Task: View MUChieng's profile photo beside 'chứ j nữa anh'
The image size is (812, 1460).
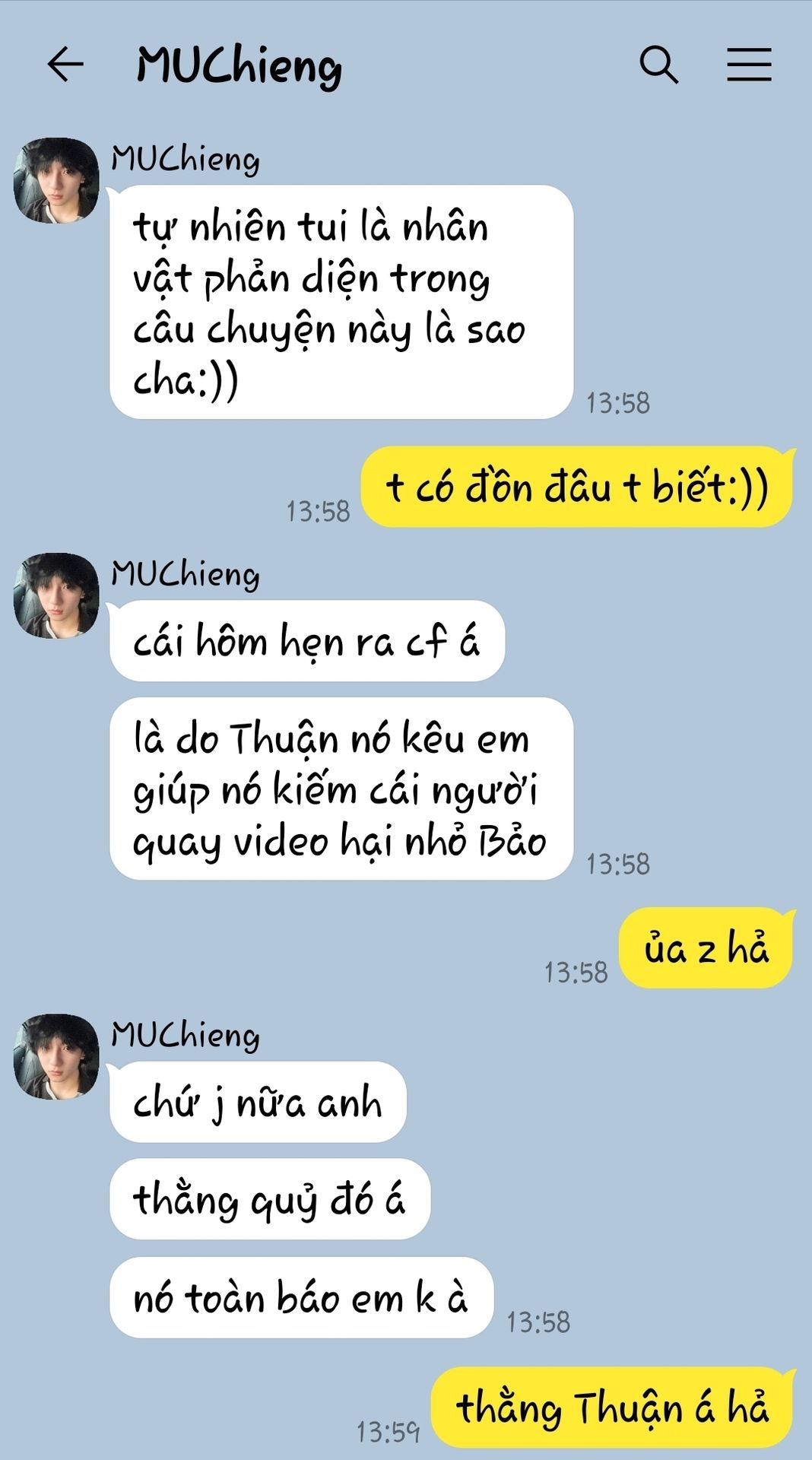Action: [x=56, y=1057]
